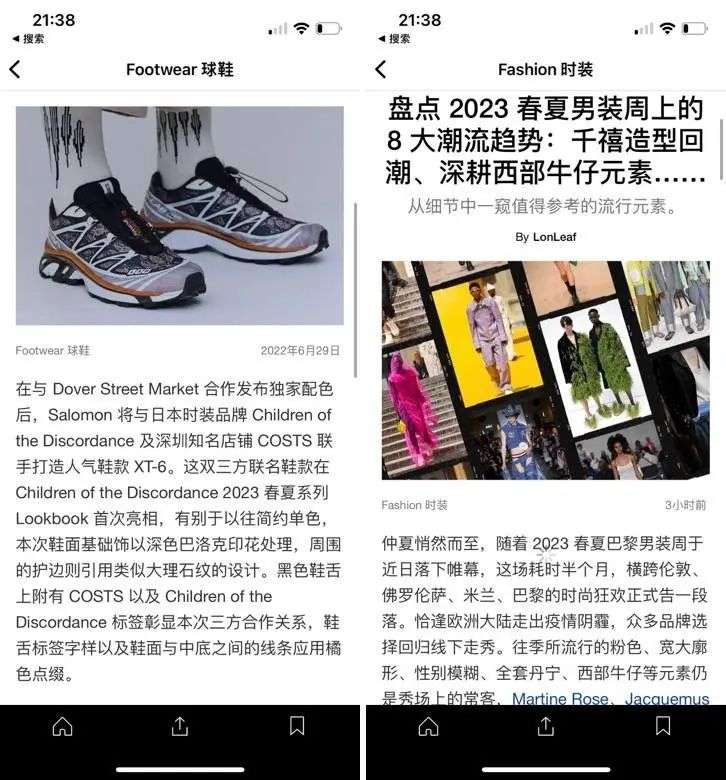726x780 pixels.
Task: Bookmark the 2023 春夏男装周 trends article
Action: coord(663,726)
